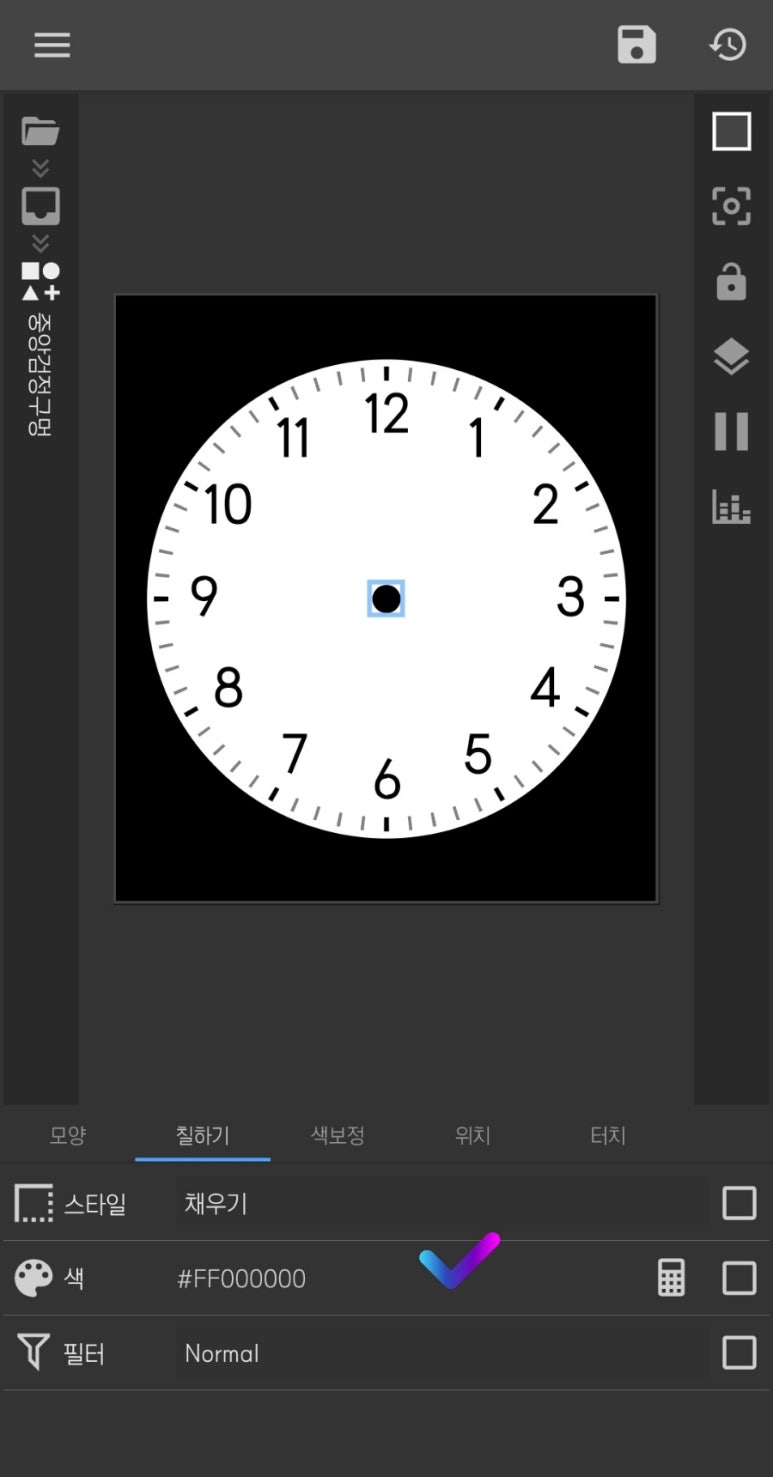773x1477 pixels.
Task: Switch to the 위치 tab
Action: tap(472, 1136)
